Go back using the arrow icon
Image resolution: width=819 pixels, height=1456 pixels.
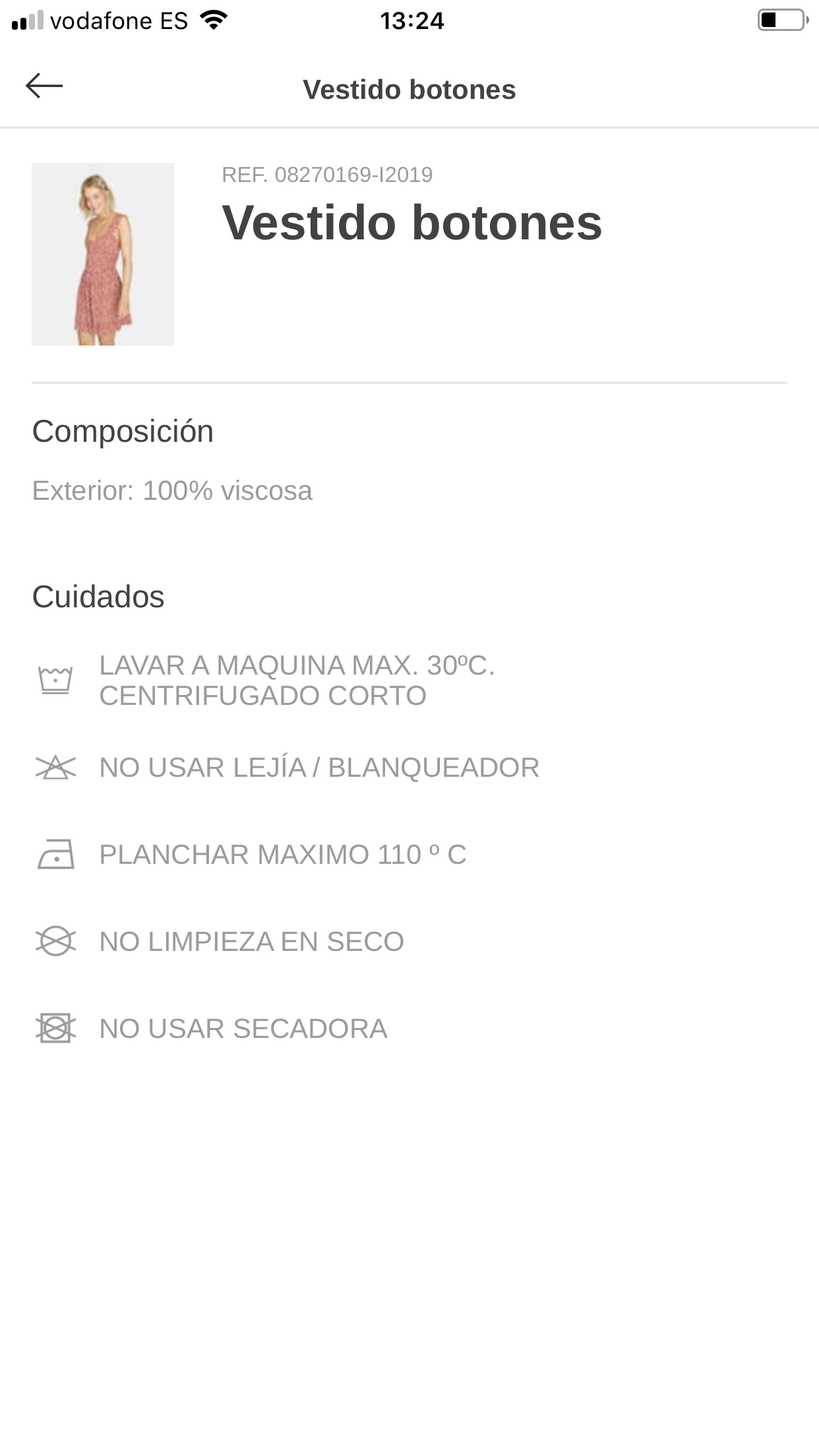pyautogui.click(x=44, y=86)
